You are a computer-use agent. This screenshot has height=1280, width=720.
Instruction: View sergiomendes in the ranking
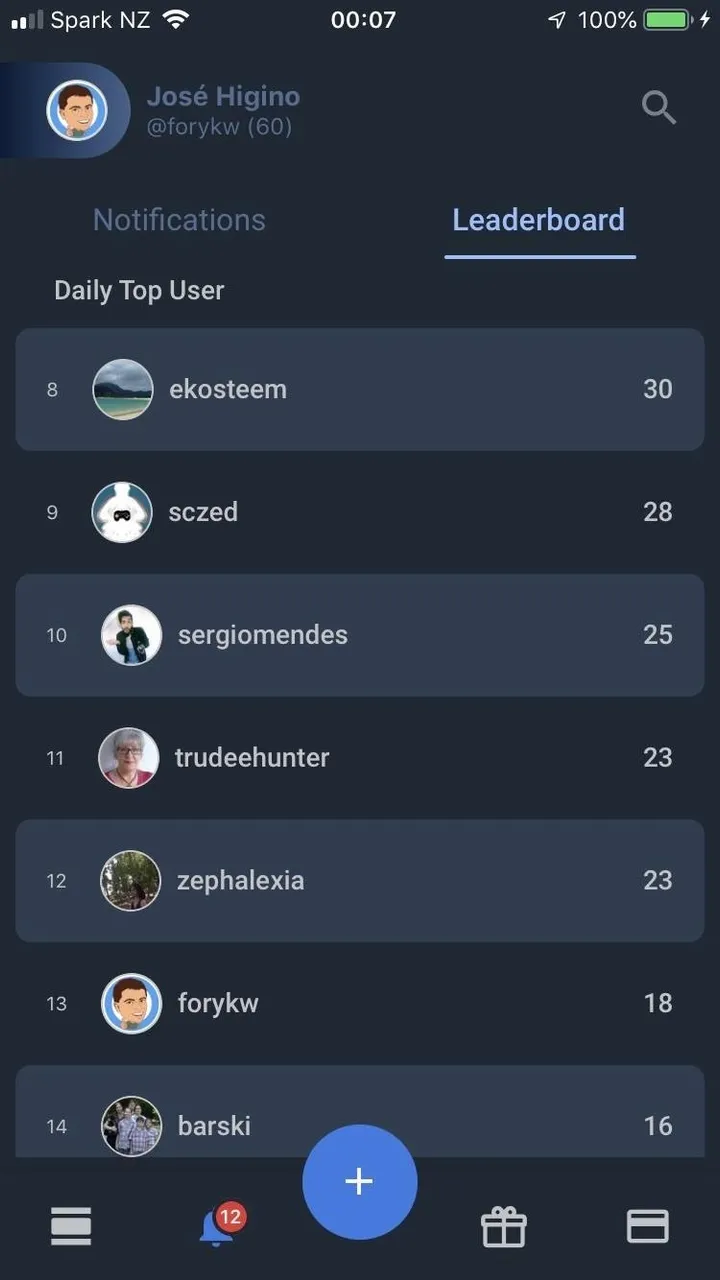click(360, 635)
